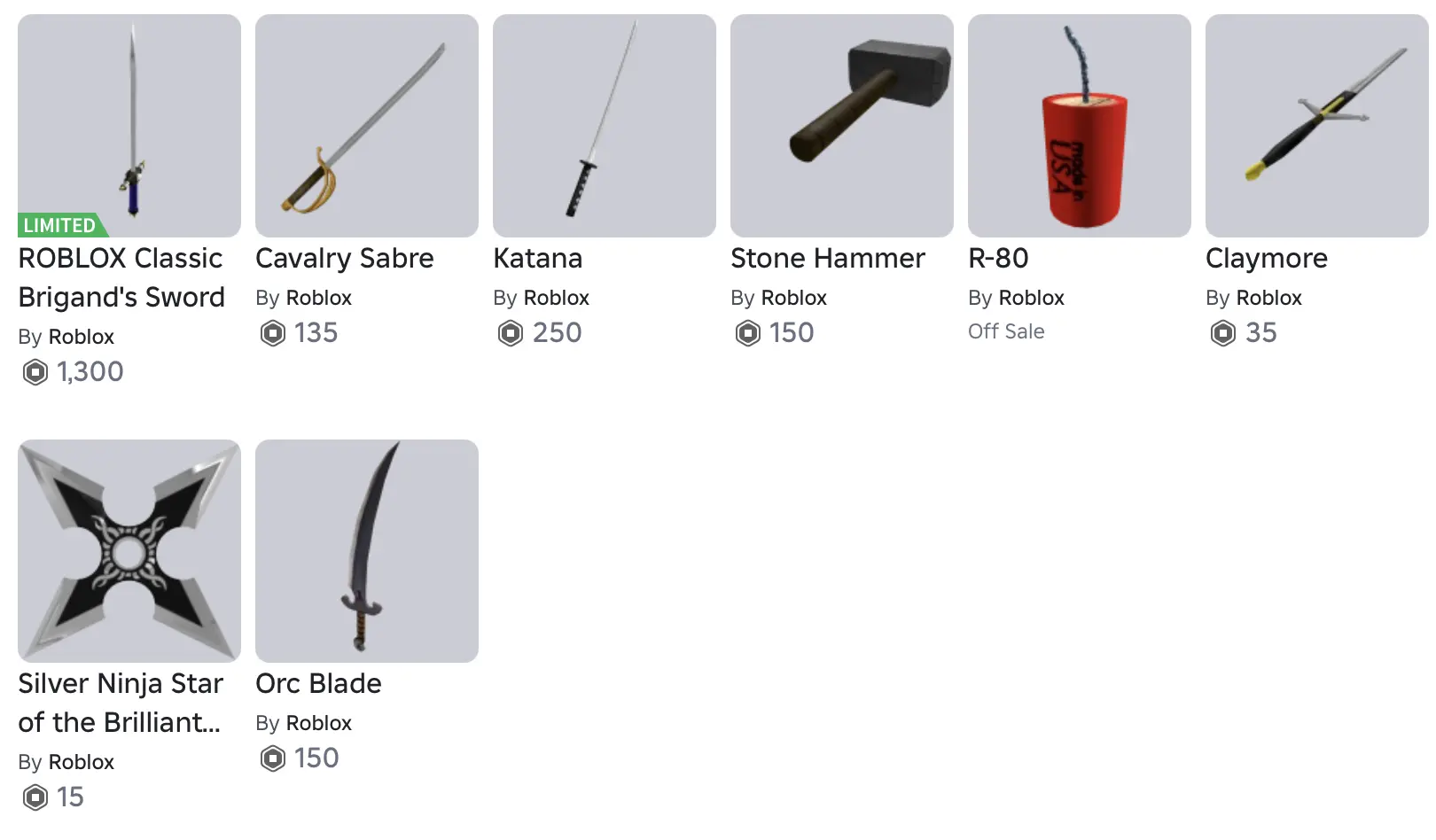Open the off-sale R-80 item
Screen dimensions: 1436x840
(1080, 126)
